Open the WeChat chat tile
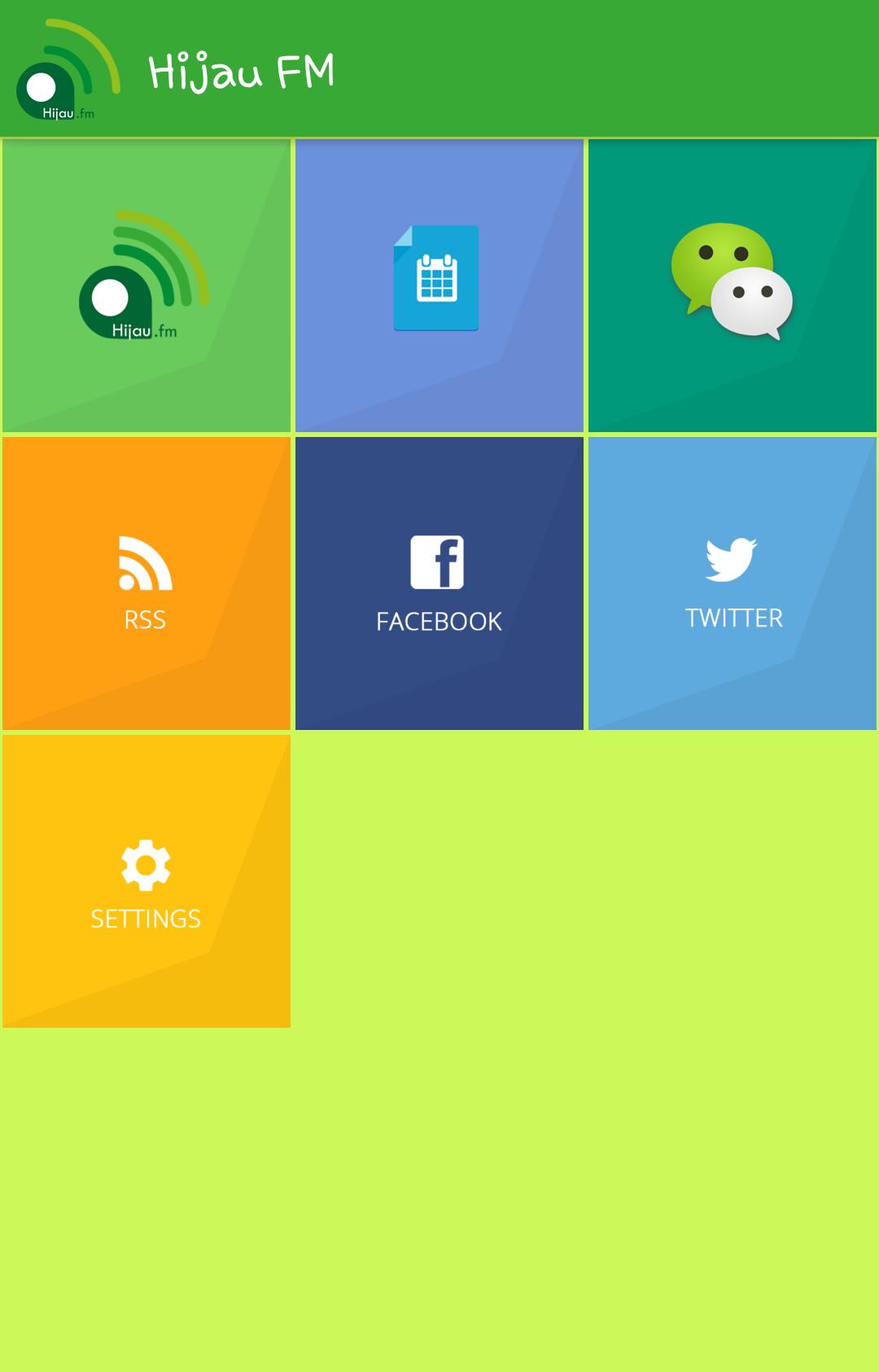 click(x=732, y=285)
